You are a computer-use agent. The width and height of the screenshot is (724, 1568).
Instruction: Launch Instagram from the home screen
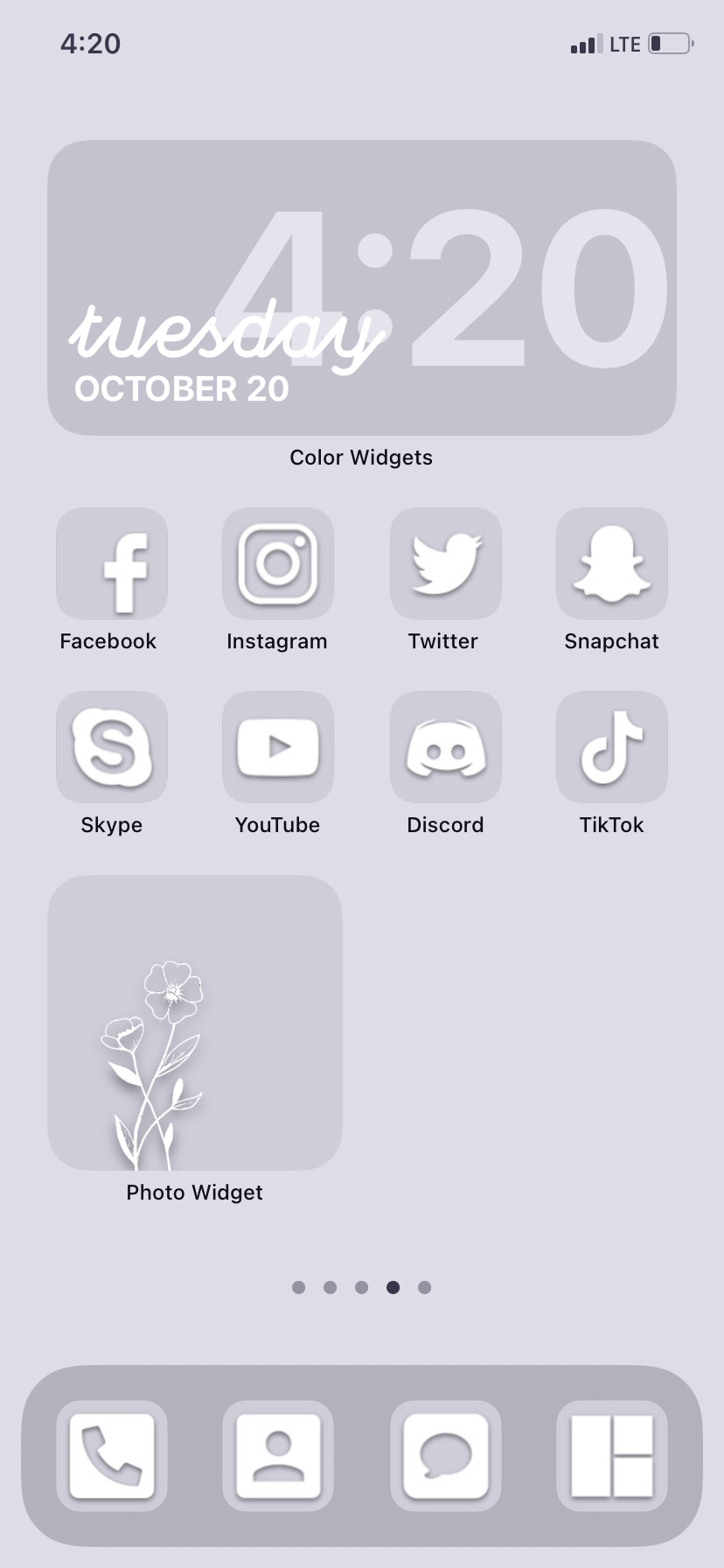pos(277,563)
